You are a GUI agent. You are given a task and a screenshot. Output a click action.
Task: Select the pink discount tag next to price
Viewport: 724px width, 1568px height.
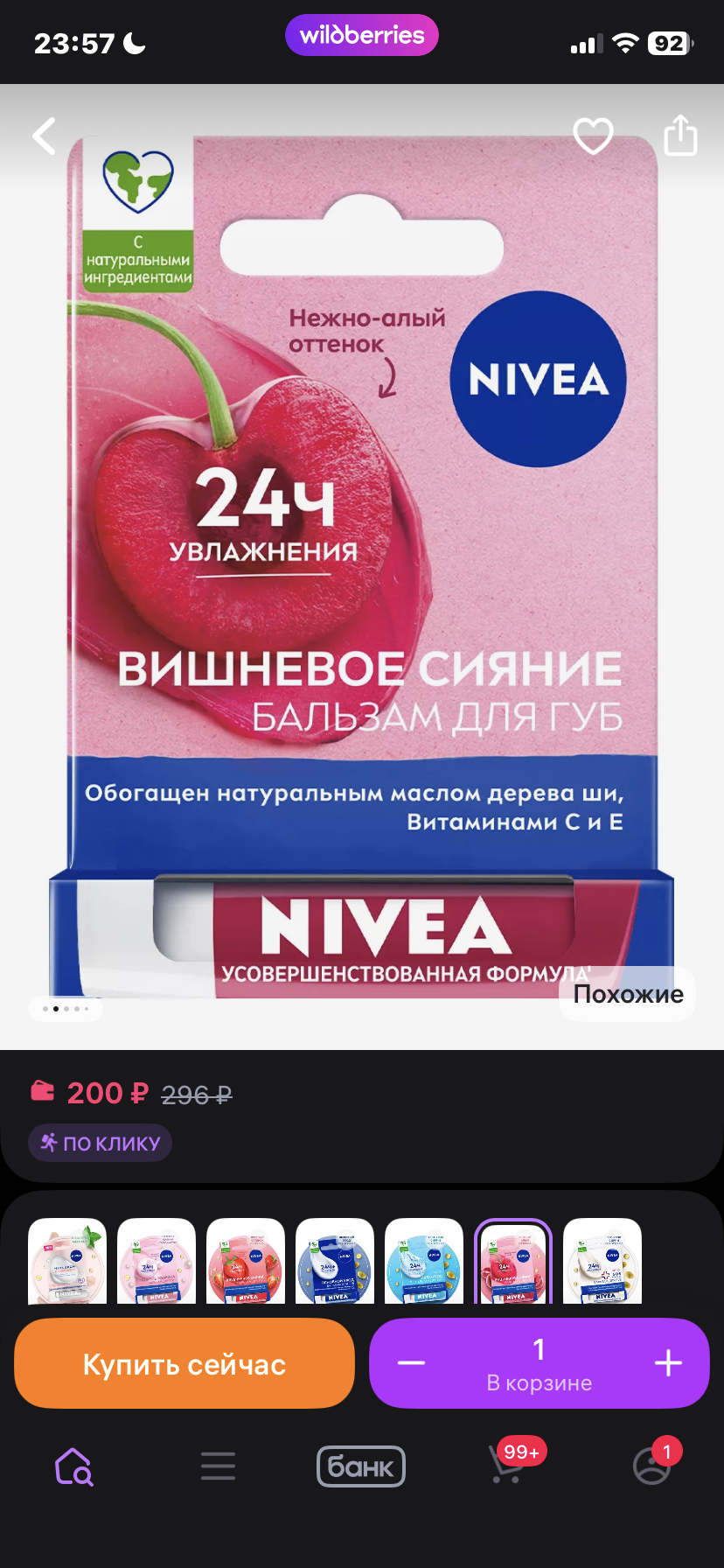tap(42, 1091)
